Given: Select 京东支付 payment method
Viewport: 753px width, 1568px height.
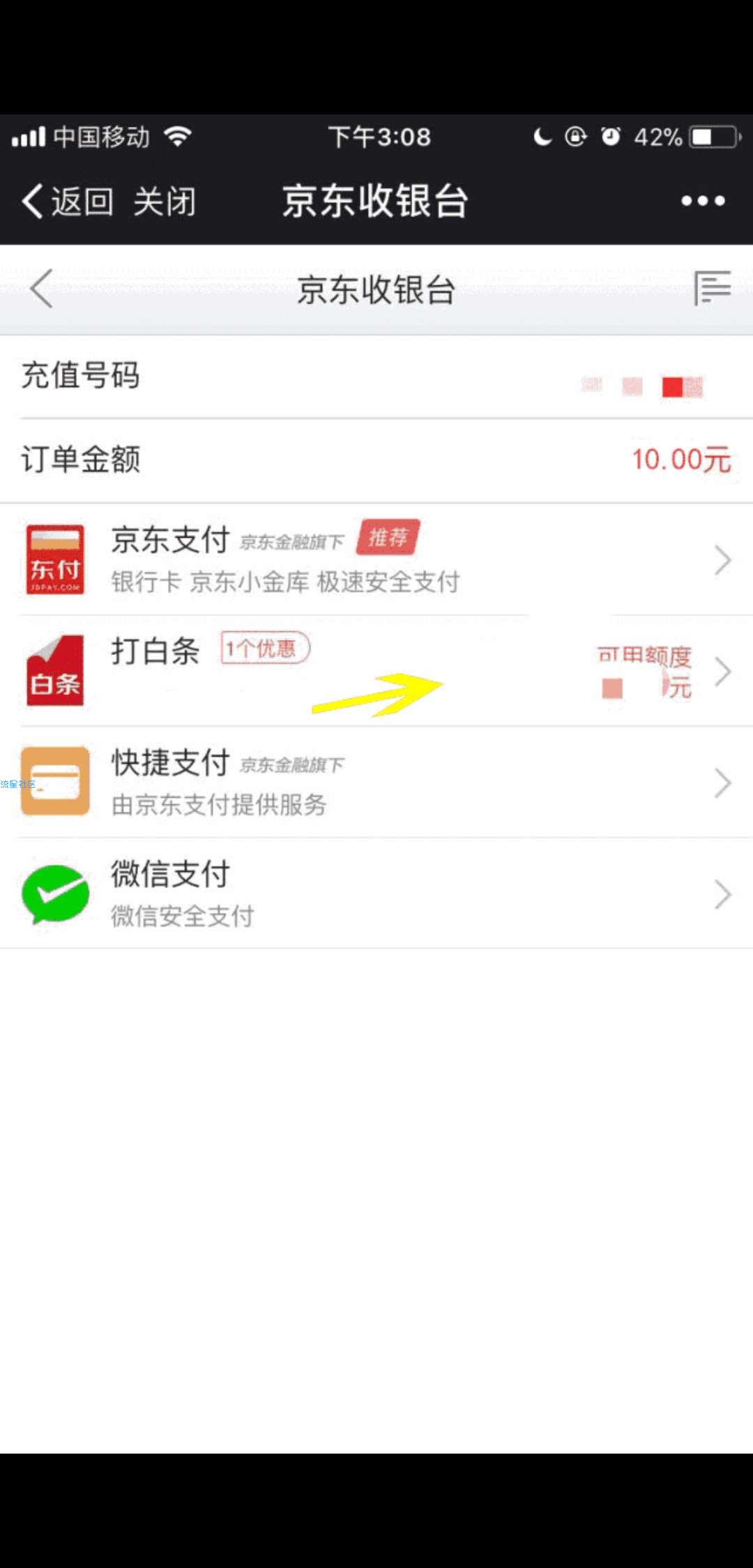Looking at the screenshot, I should (376, 559).
